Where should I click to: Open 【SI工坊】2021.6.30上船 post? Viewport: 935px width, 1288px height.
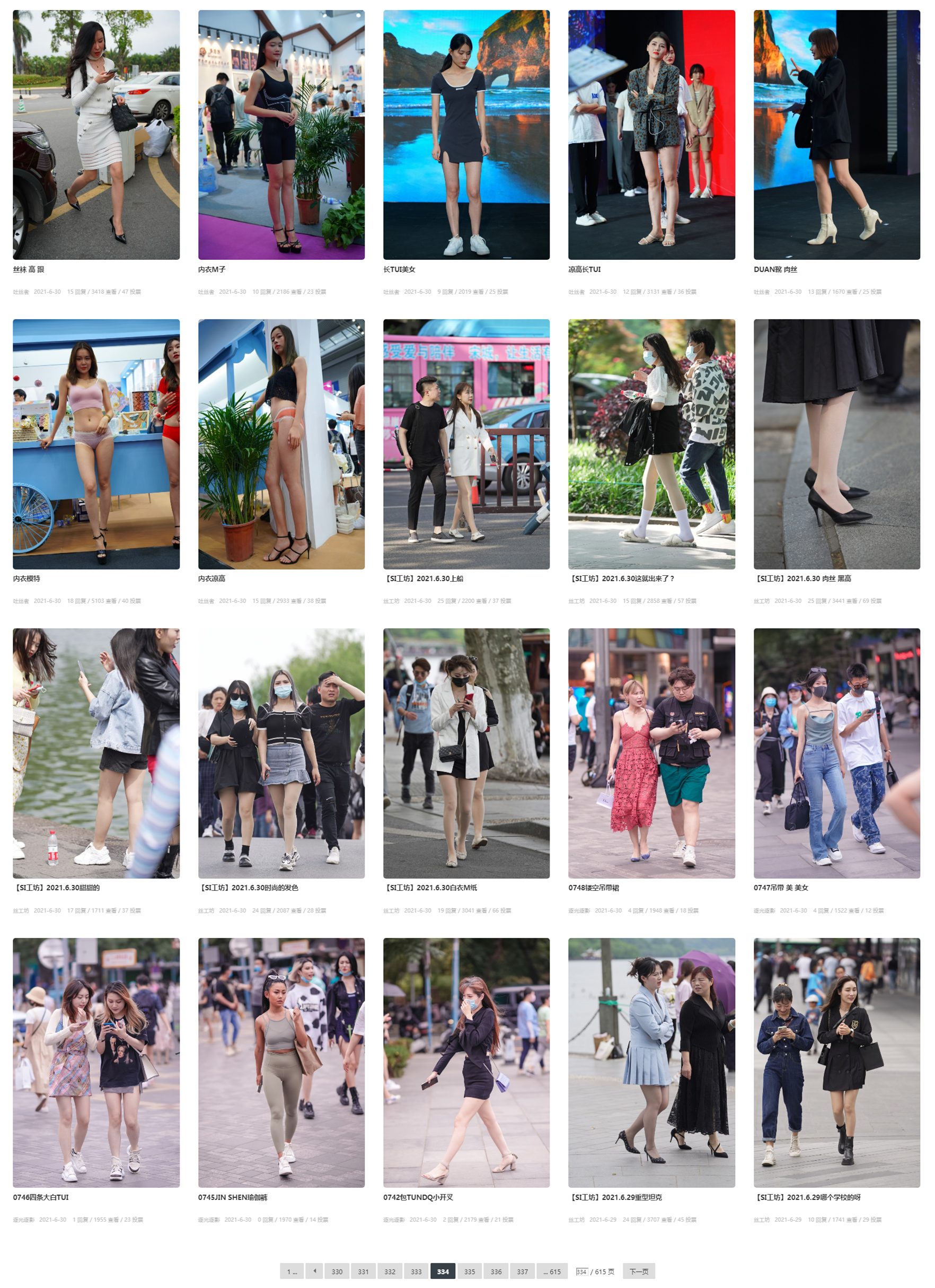tap(423, 578)
